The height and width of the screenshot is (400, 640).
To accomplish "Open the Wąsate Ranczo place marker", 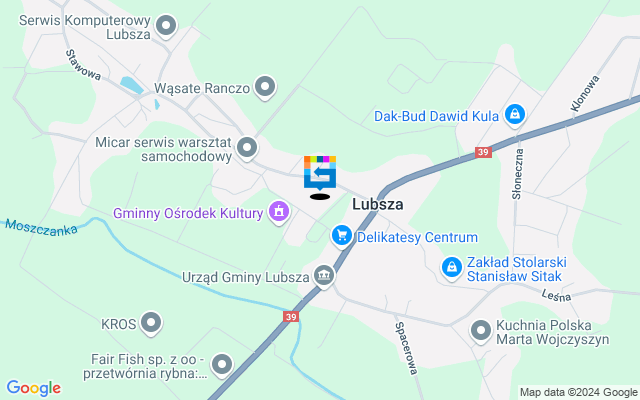I will (x=265, y=88).
